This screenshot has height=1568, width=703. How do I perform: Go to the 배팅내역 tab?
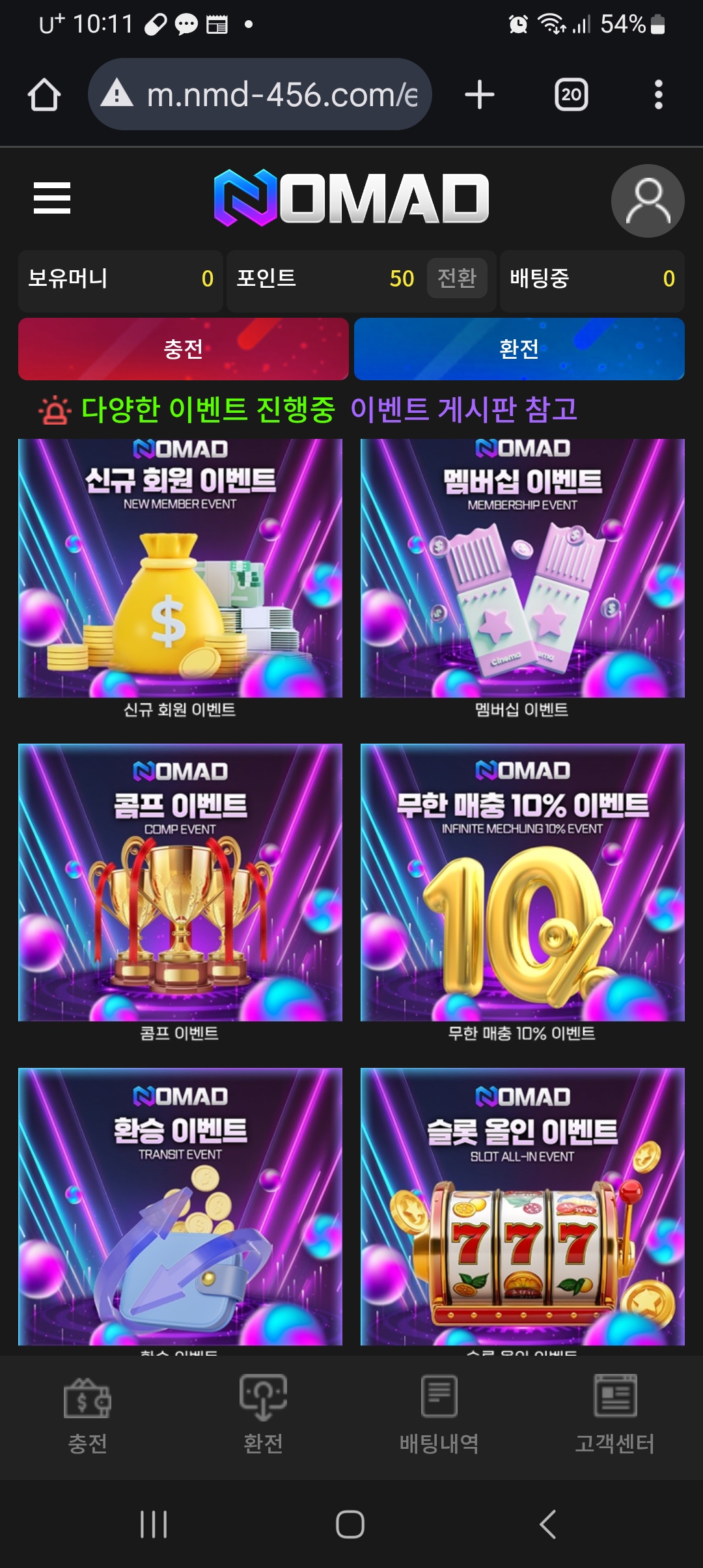pos(439,1414)
